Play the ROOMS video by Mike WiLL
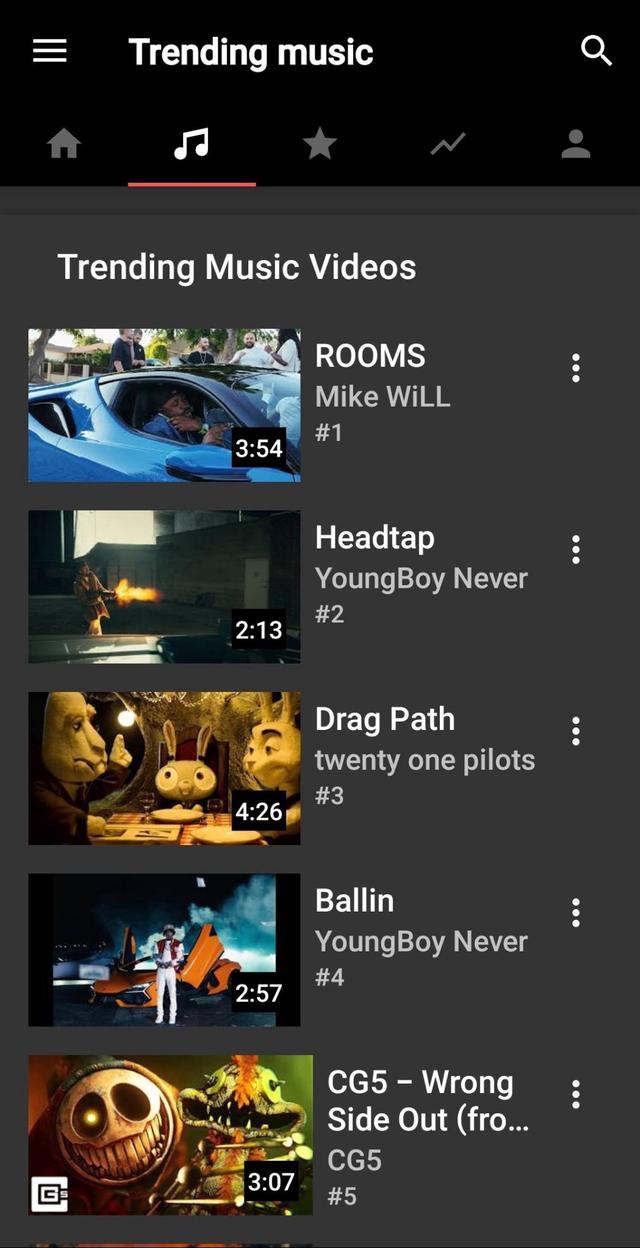The image size is (640, 1248). [x=164, y=405]
